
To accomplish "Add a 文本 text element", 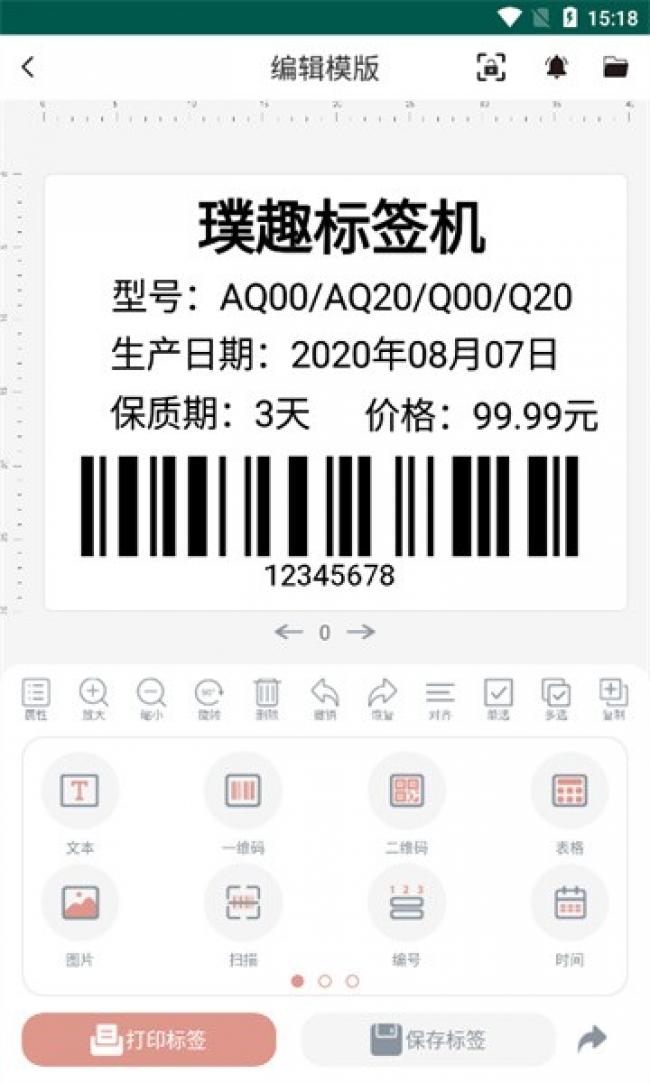I will point(80,803).
